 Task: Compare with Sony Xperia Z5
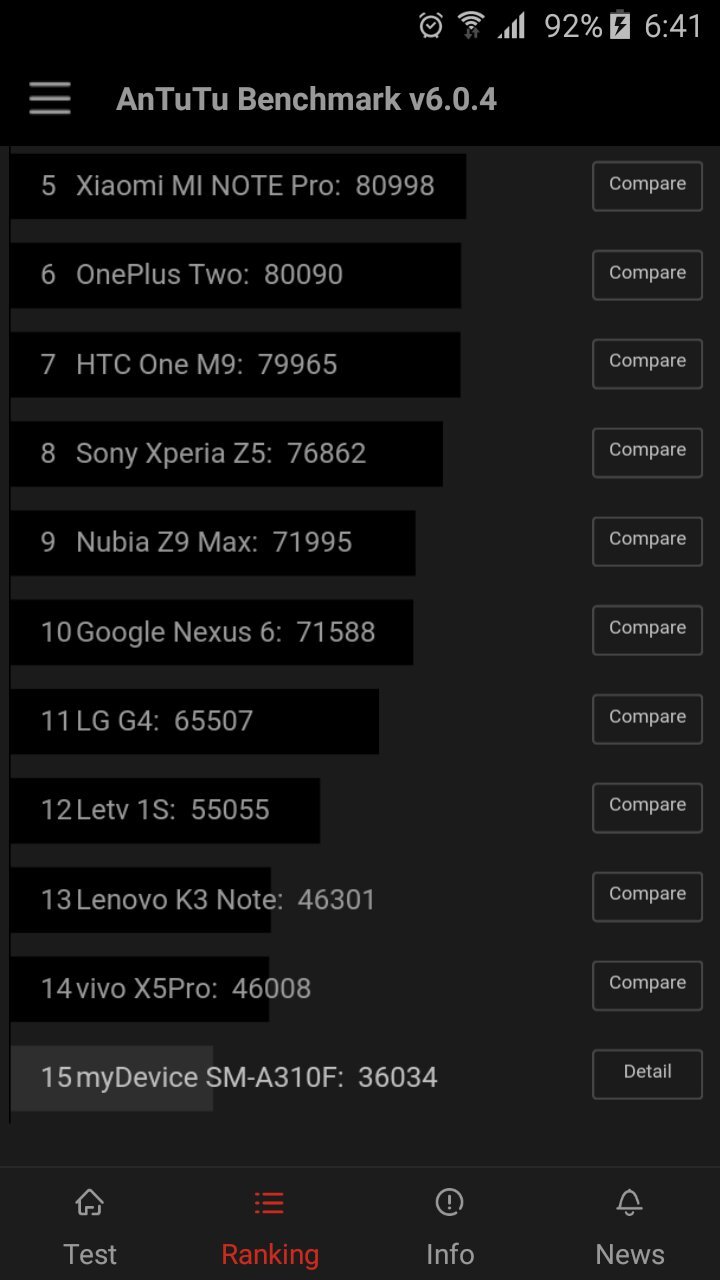(647, 452)
